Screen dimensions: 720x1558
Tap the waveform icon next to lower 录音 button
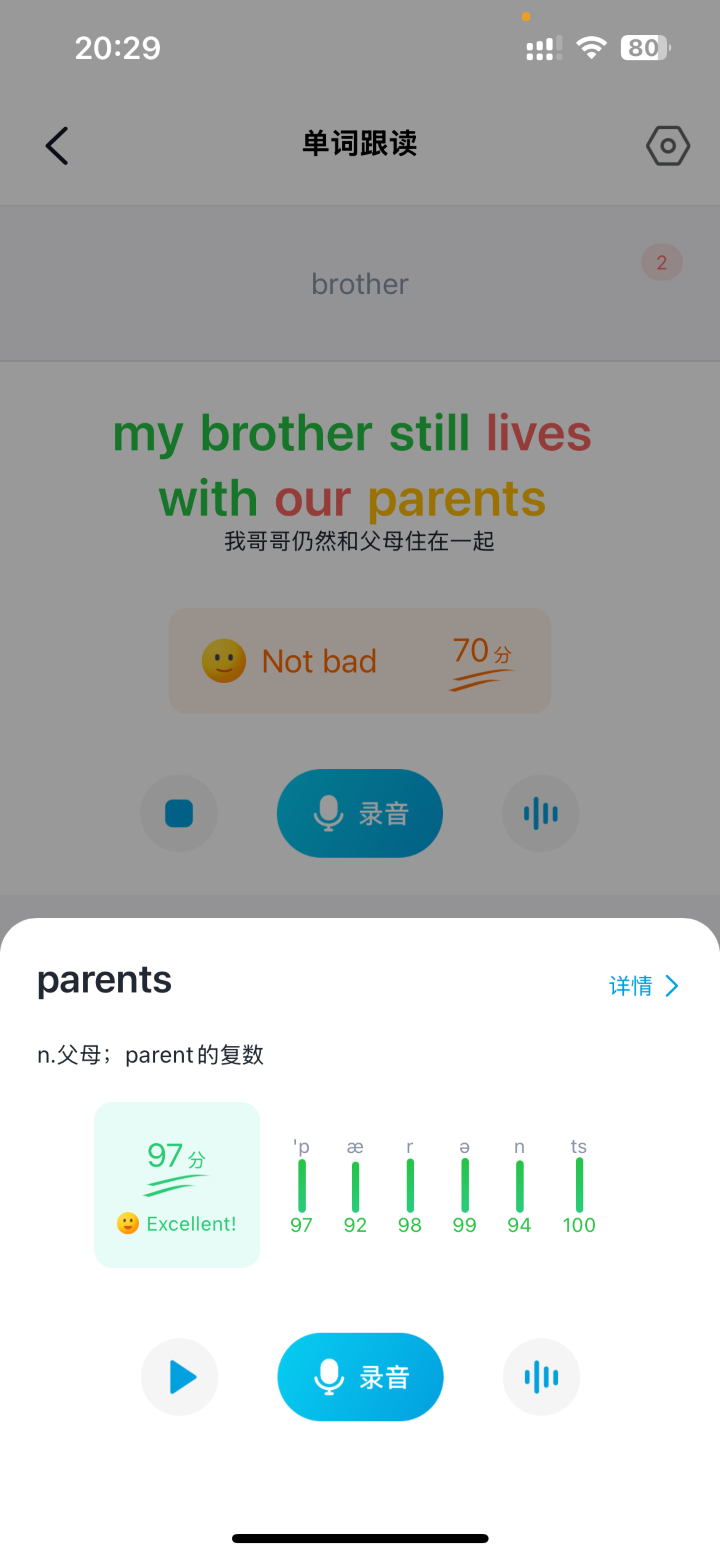point(541,1377)
